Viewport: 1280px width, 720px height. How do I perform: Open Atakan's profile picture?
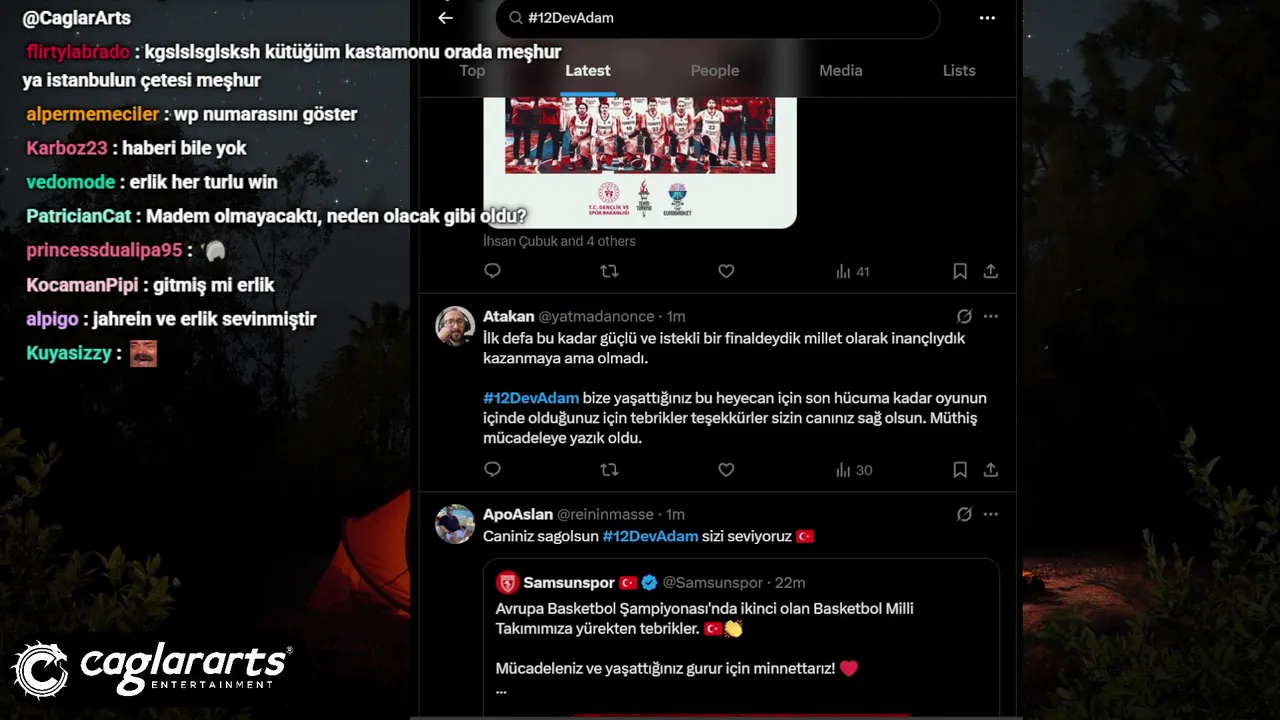coord(455,326)
